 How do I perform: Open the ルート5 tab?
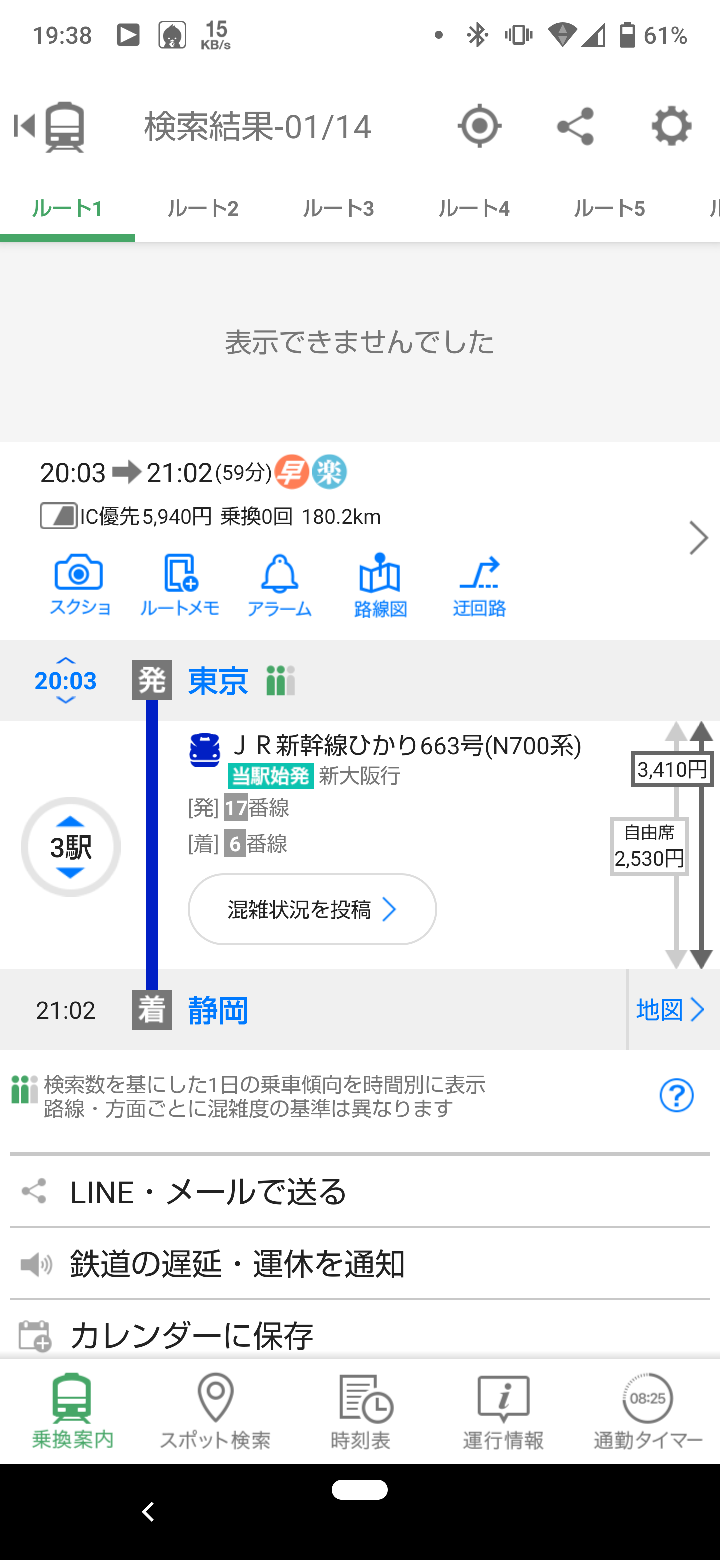point(609,208)
